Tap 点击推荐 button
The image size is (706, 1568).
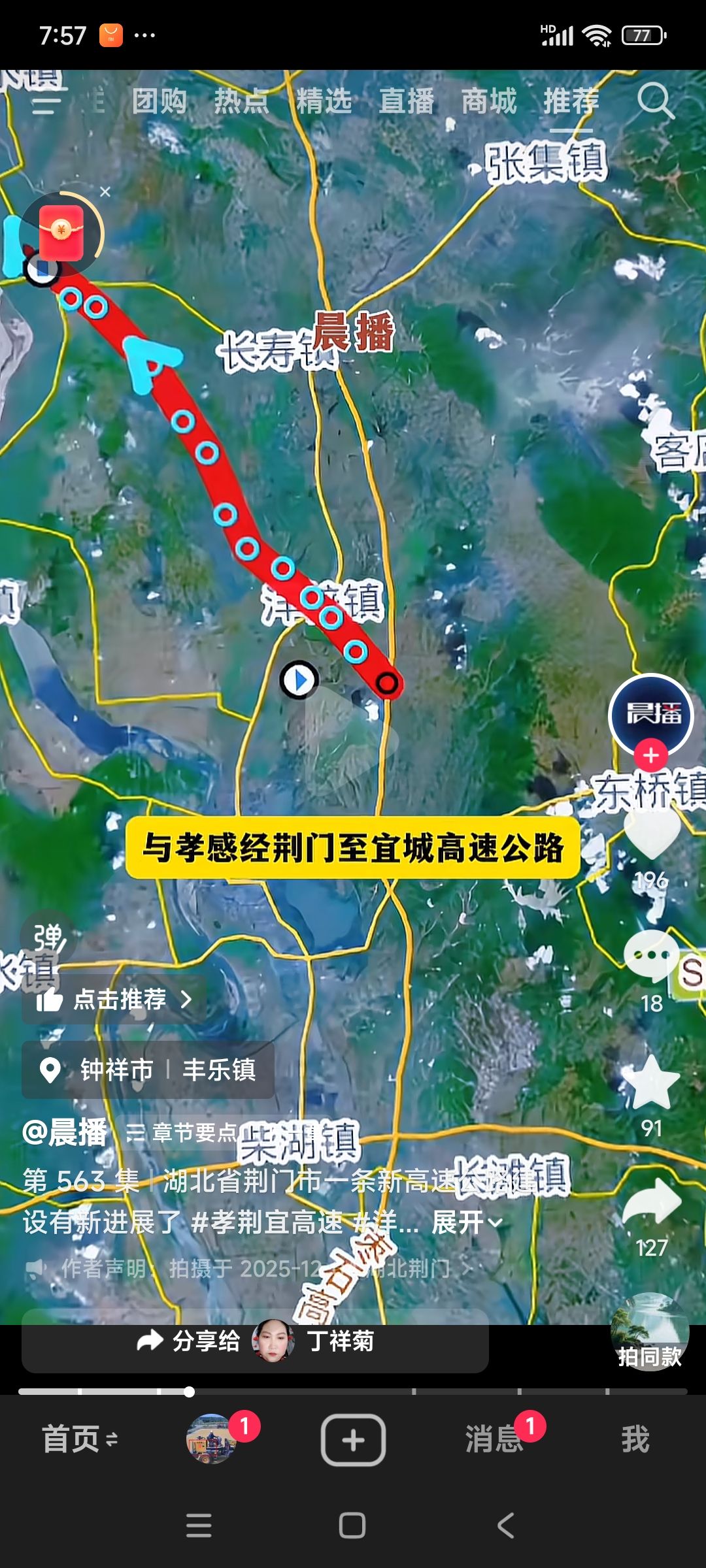(115, 1000)
